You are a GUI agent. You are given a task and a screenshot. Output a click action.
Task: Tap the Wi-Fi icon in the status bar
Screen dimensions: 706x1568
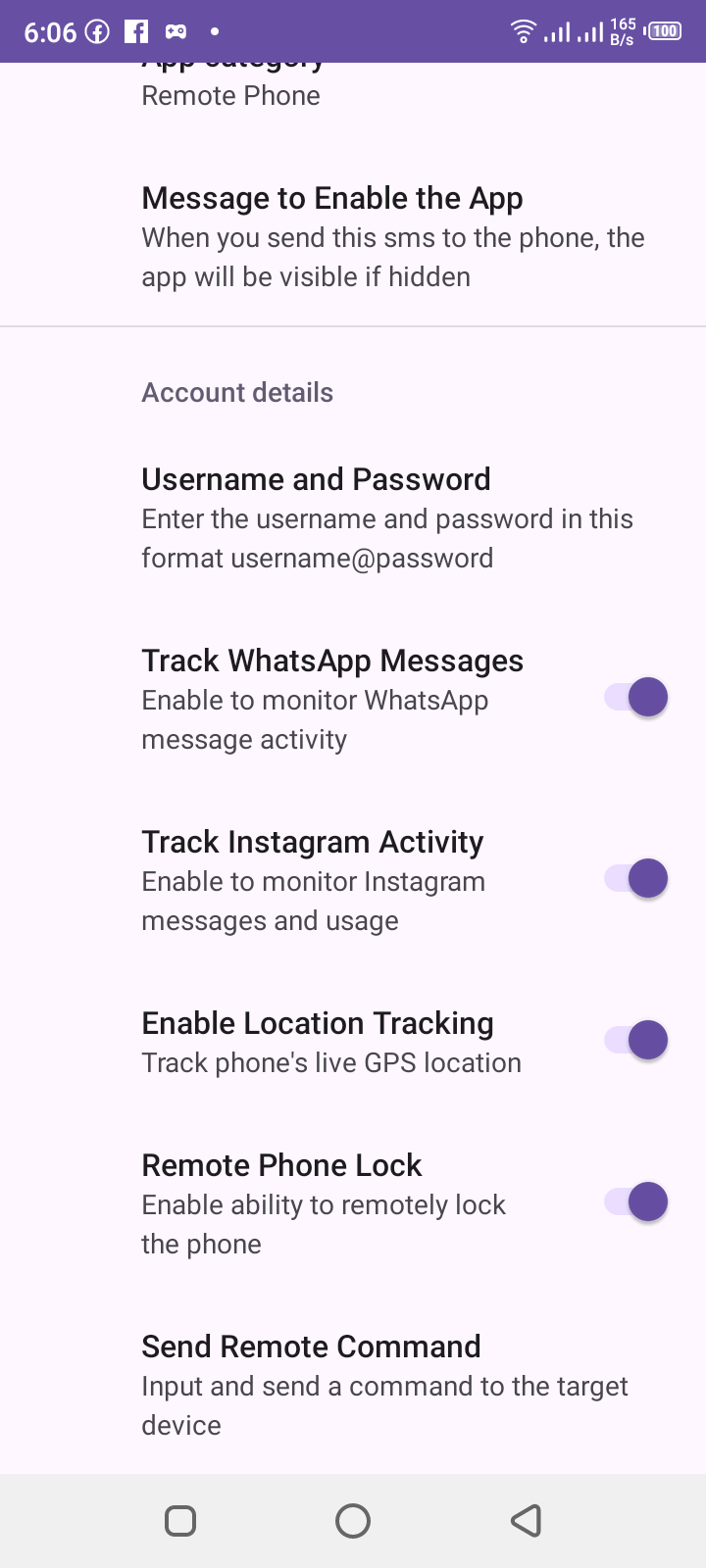coord(523,30)
